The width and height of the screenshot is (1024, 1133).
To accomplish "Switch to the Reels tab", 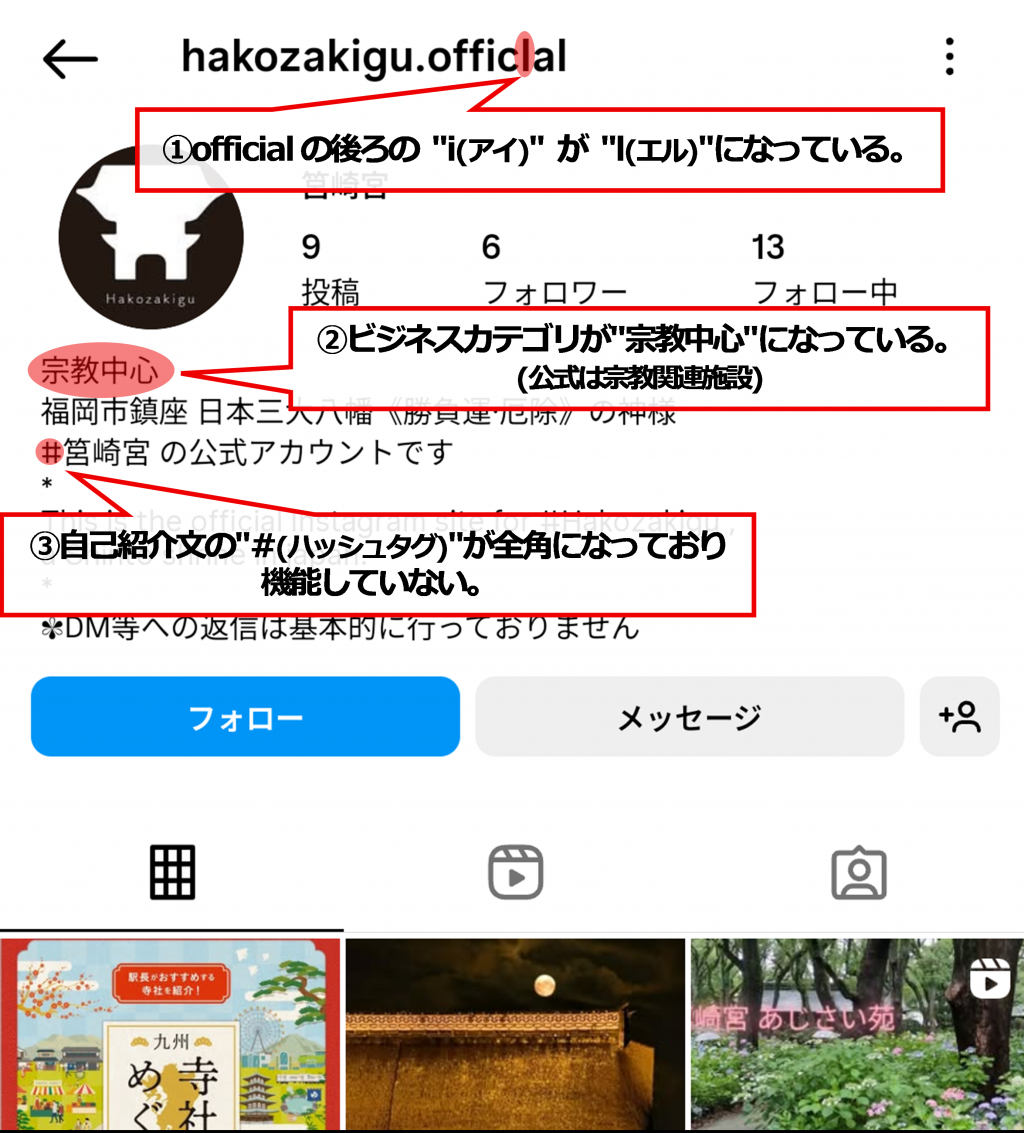I will click(x=515, y=873).
